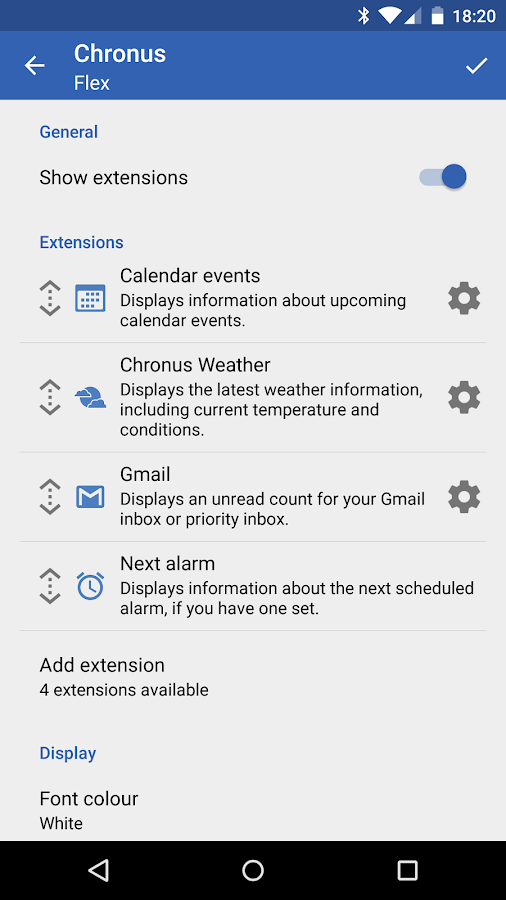
Task: Open Add extension
Action: (x=253, y=676)
